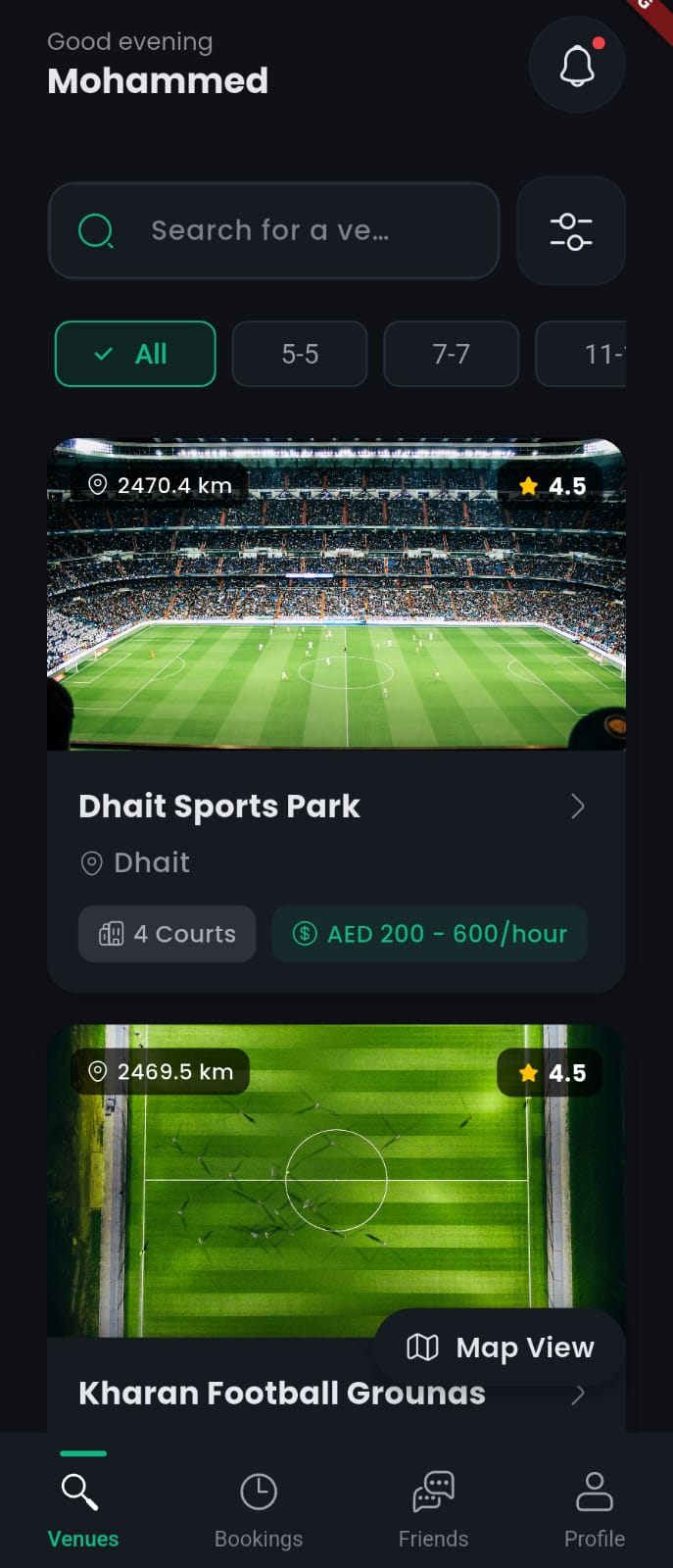Go to the Venues tab
Image resolution: width=673 pixels, height=1568 pixels.
[83, 1509]
